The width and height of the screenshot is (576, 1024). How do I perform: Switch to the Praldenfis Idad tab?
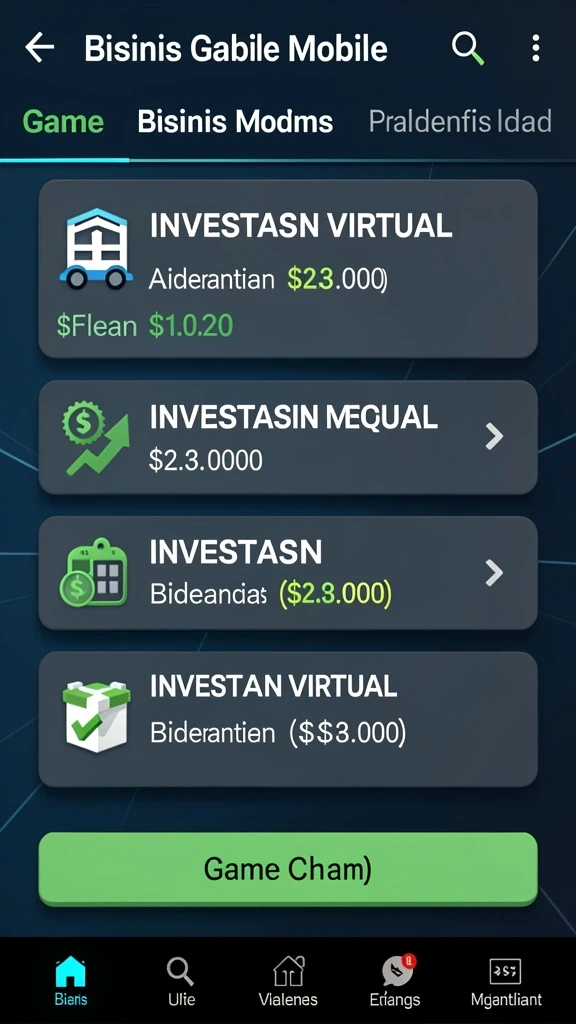460,122
